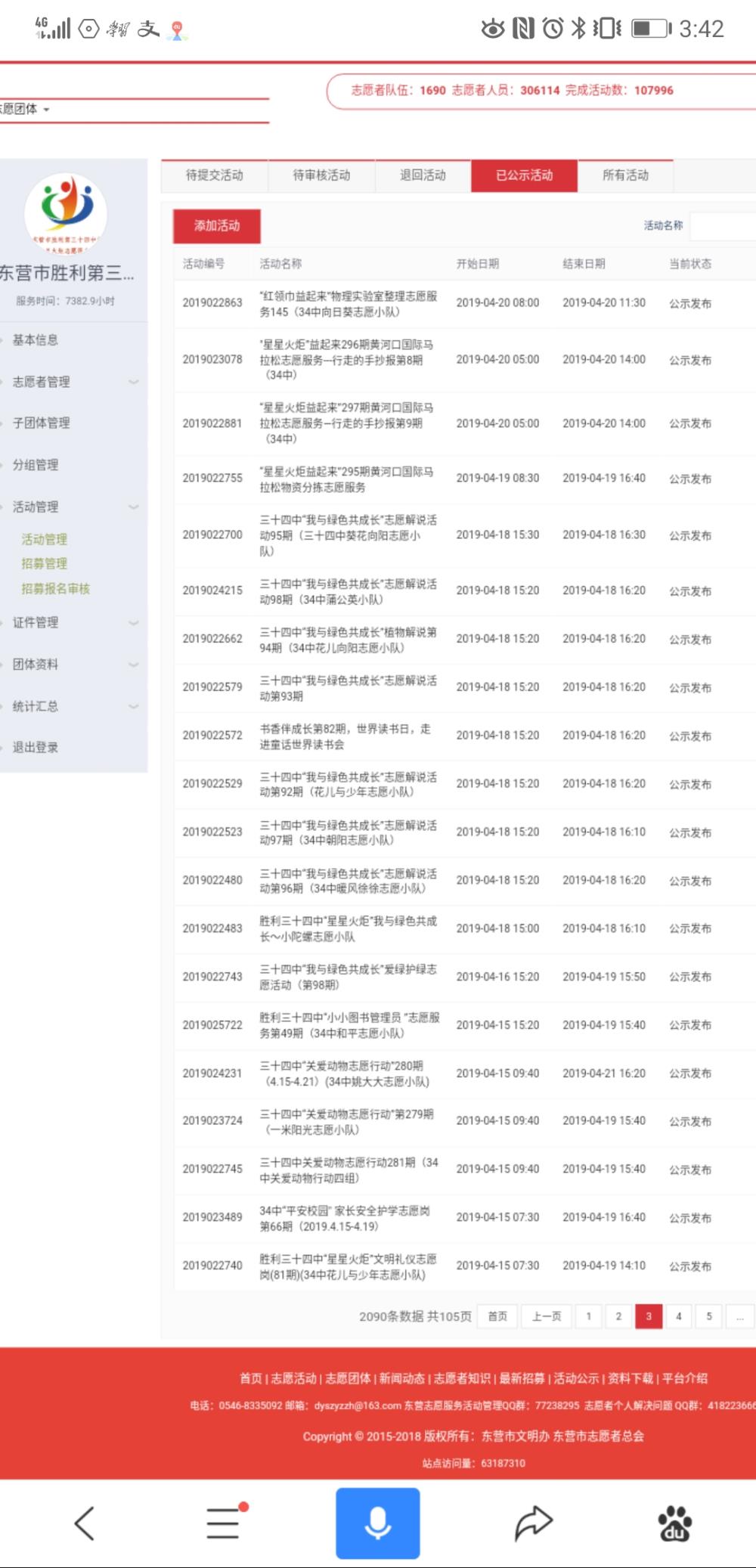Go to page 4 of results

(679, 1316)
